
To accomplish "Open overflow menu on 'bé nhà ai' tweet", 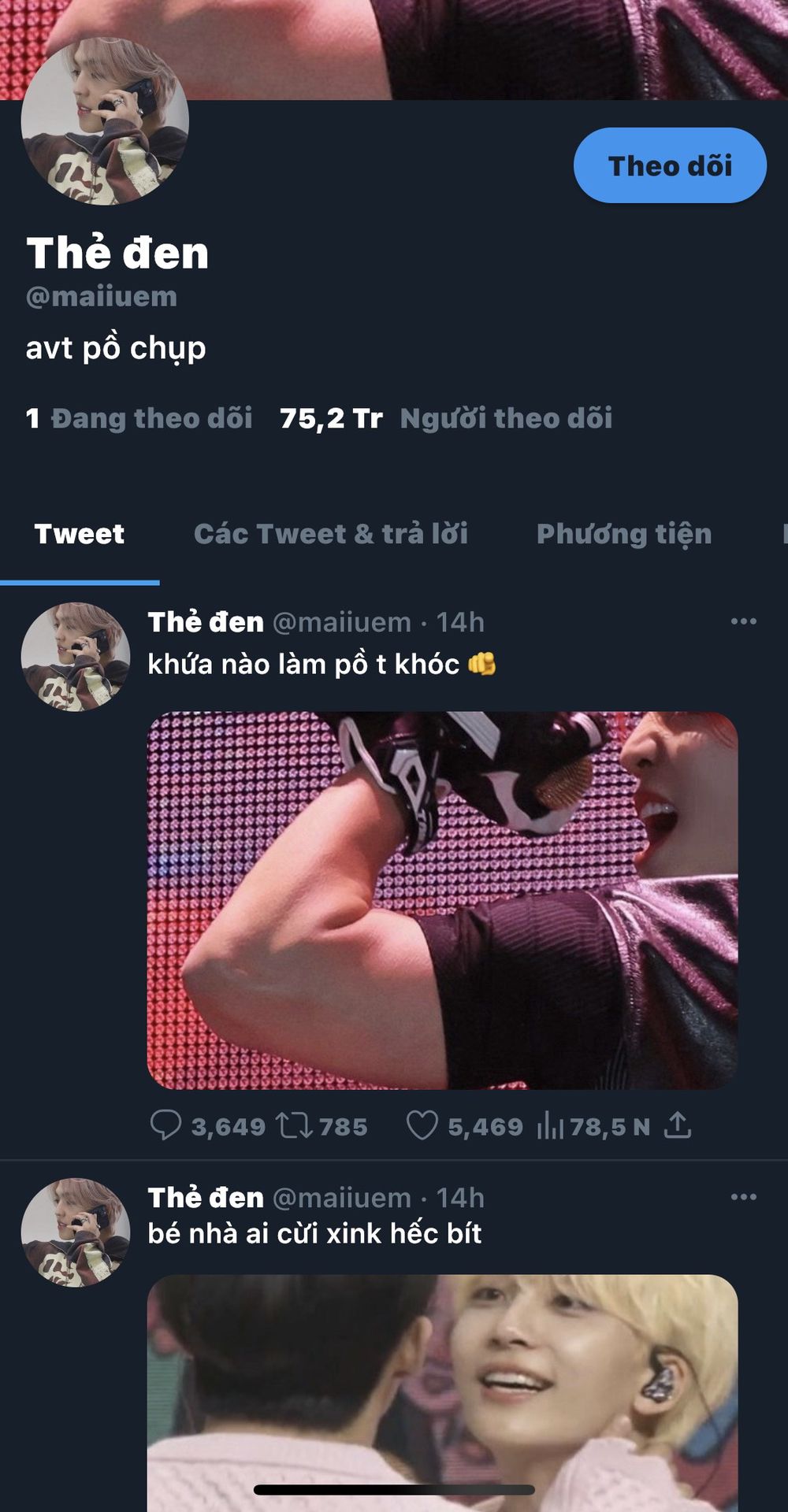I will (x=743, y=1197).
